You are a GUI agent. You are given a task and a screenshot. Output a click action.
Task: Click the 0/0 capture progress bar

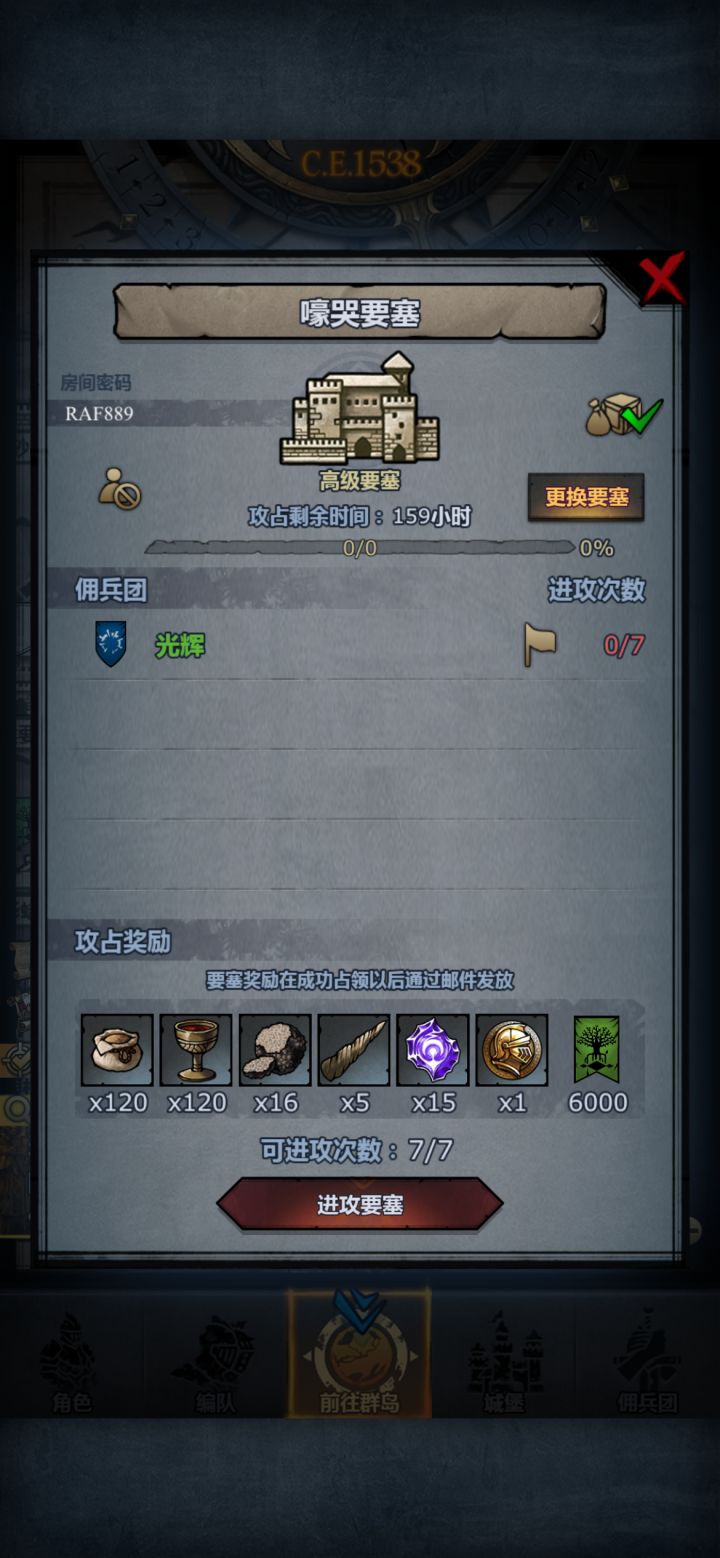(x=360, y=548)
